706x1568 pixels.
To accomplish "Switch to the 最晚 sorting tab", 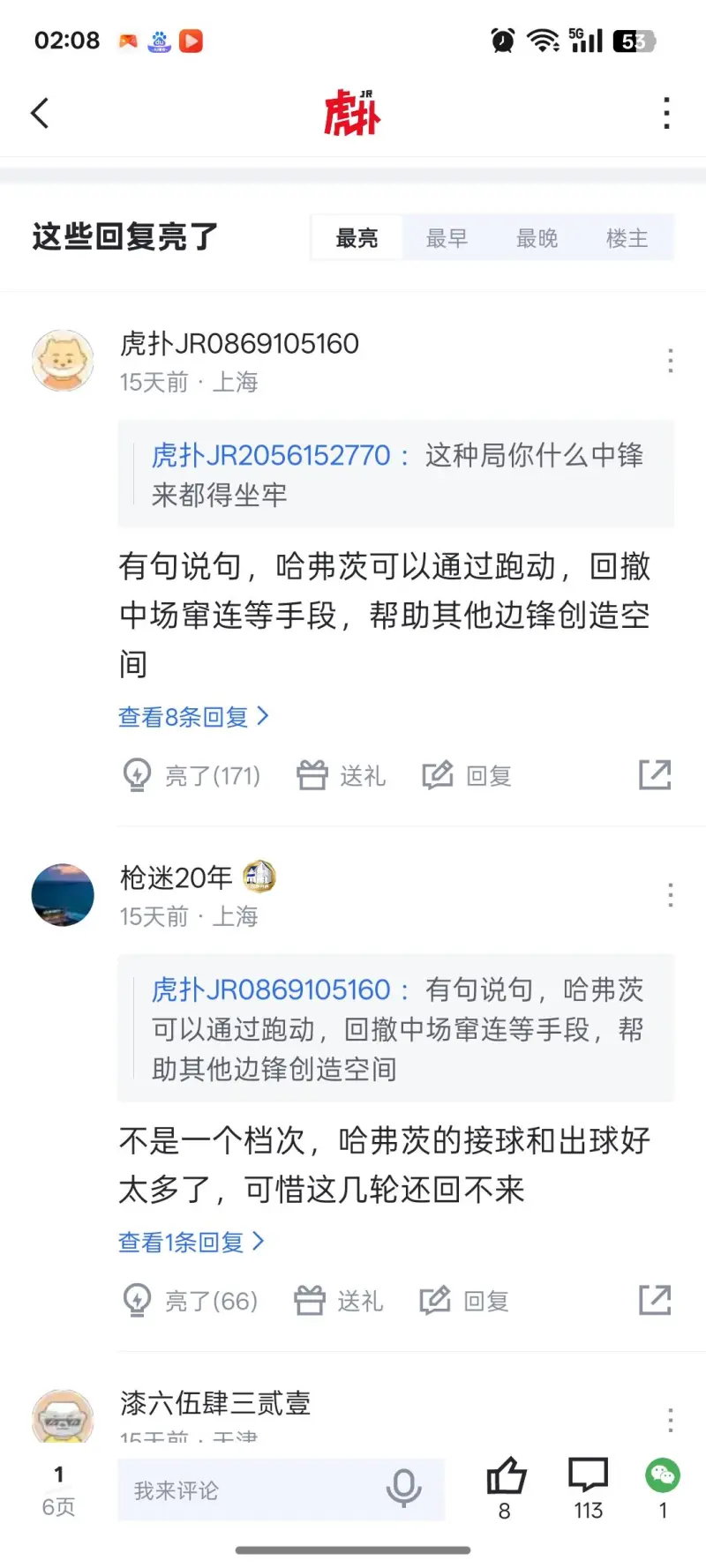I will [537, 238].
